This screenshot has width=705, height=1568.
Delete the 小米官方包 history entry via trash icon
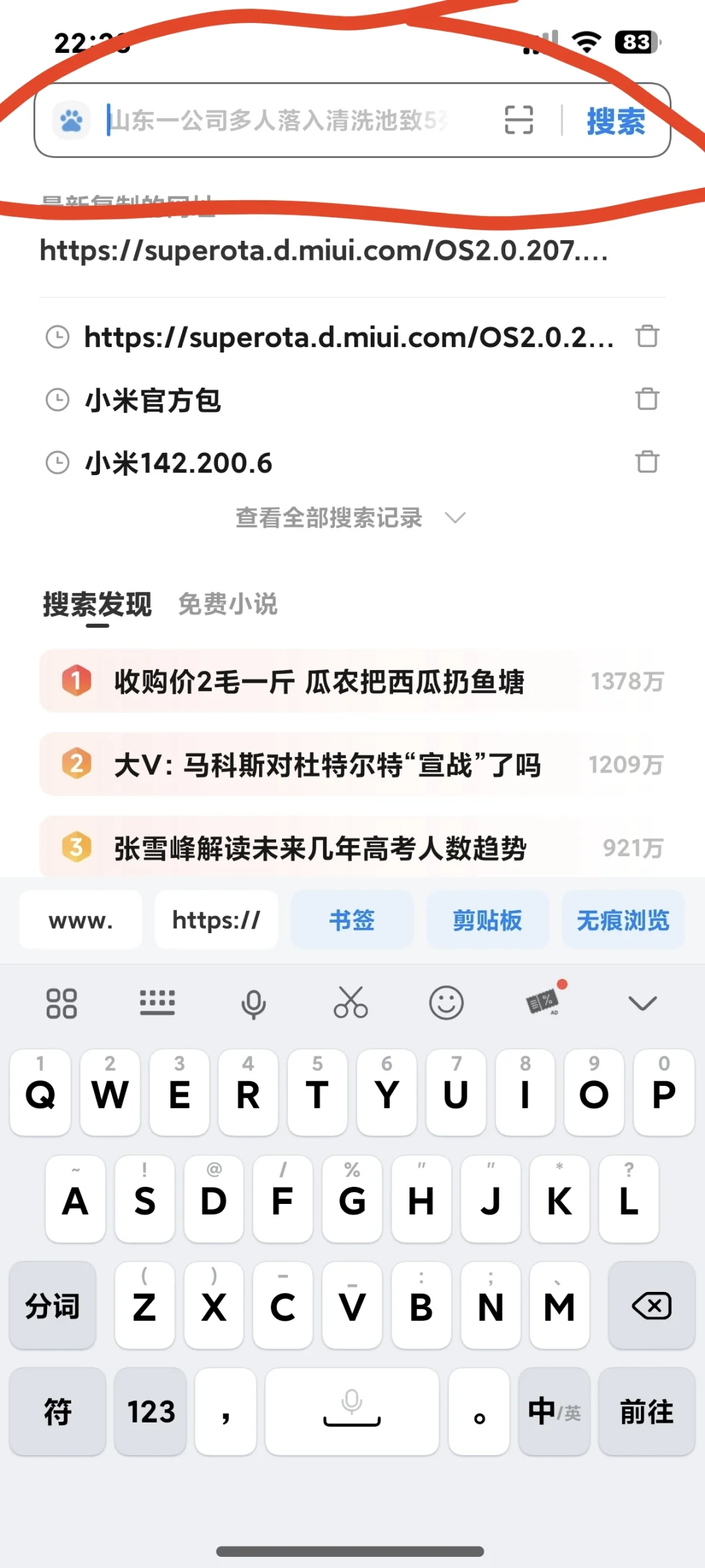point(647,399)
